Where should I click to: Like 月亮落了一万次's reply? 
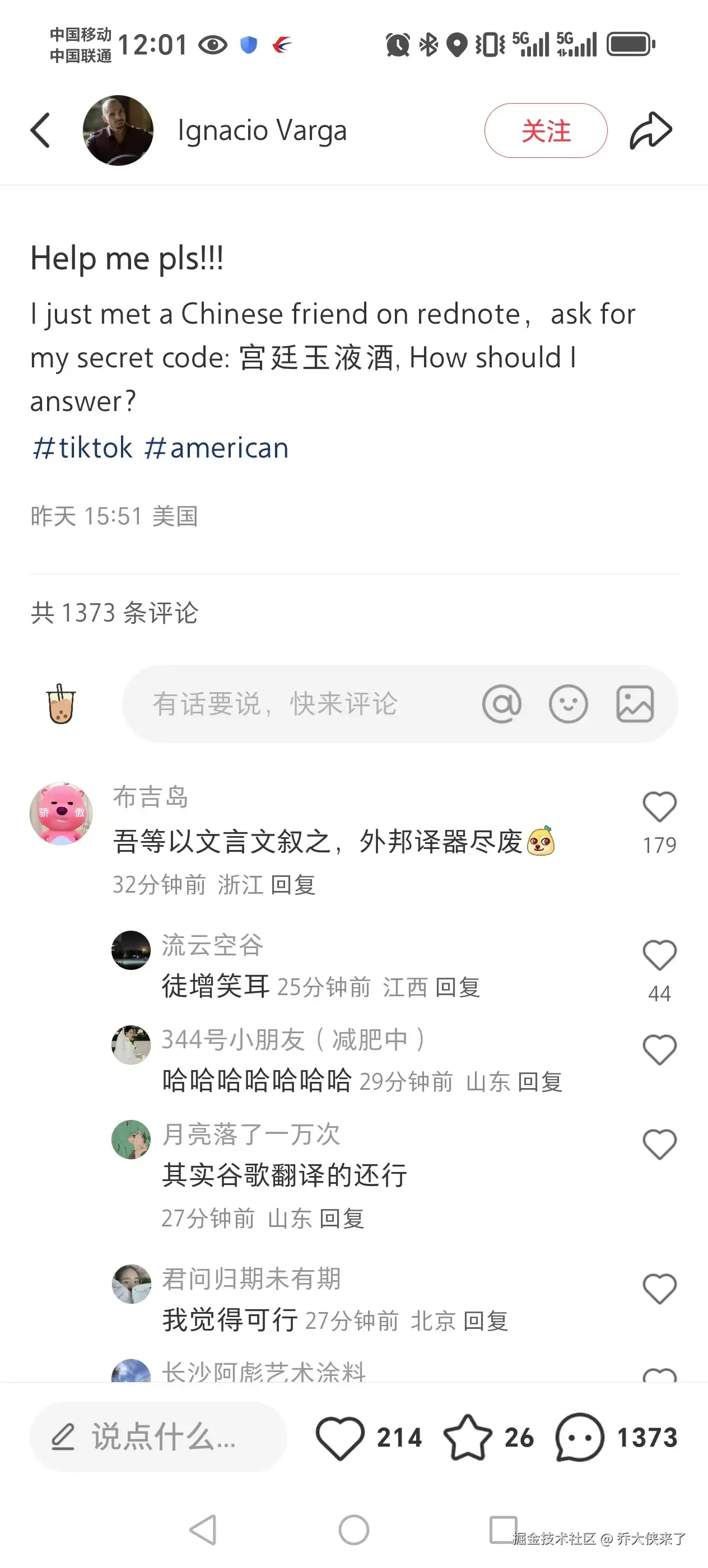tap(659, 1144)
